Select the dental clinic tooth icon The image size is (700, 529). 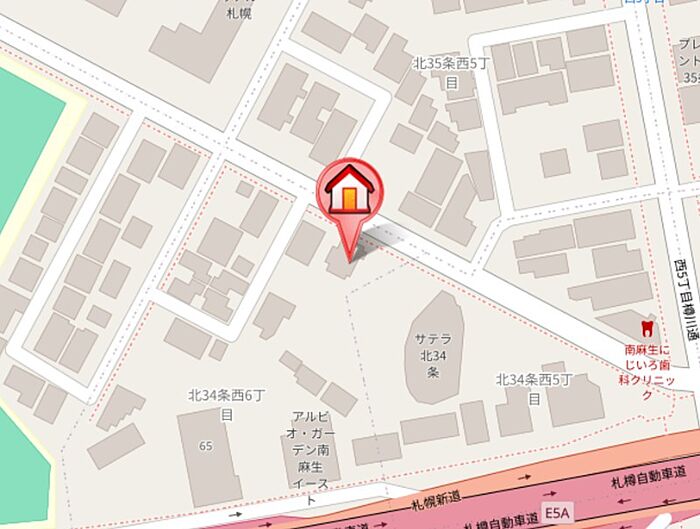pos(646,327)
